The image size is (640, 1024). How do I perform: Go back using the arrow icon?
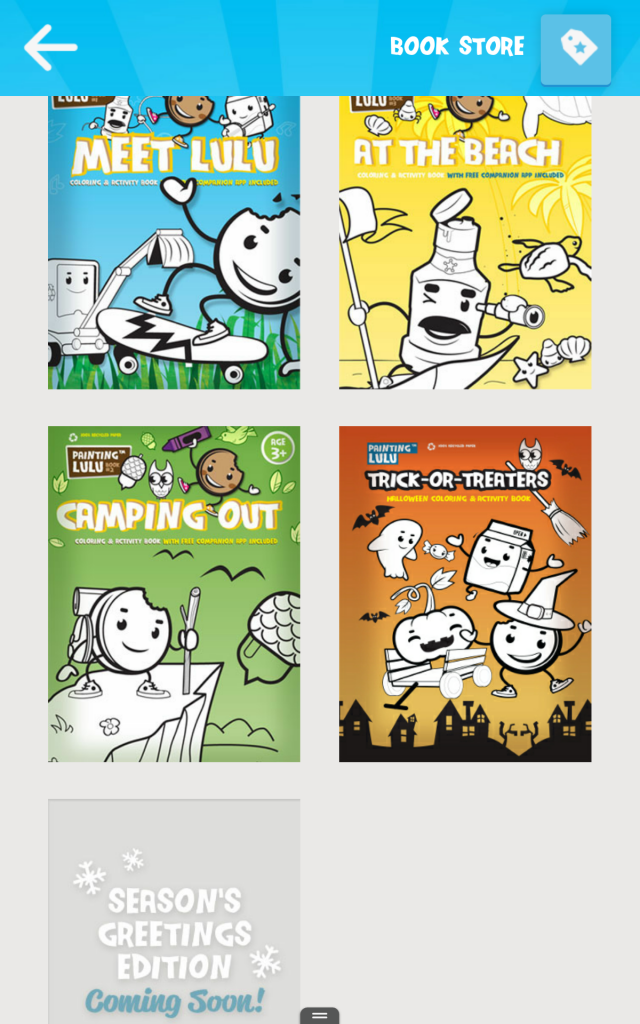coord(50,47)
